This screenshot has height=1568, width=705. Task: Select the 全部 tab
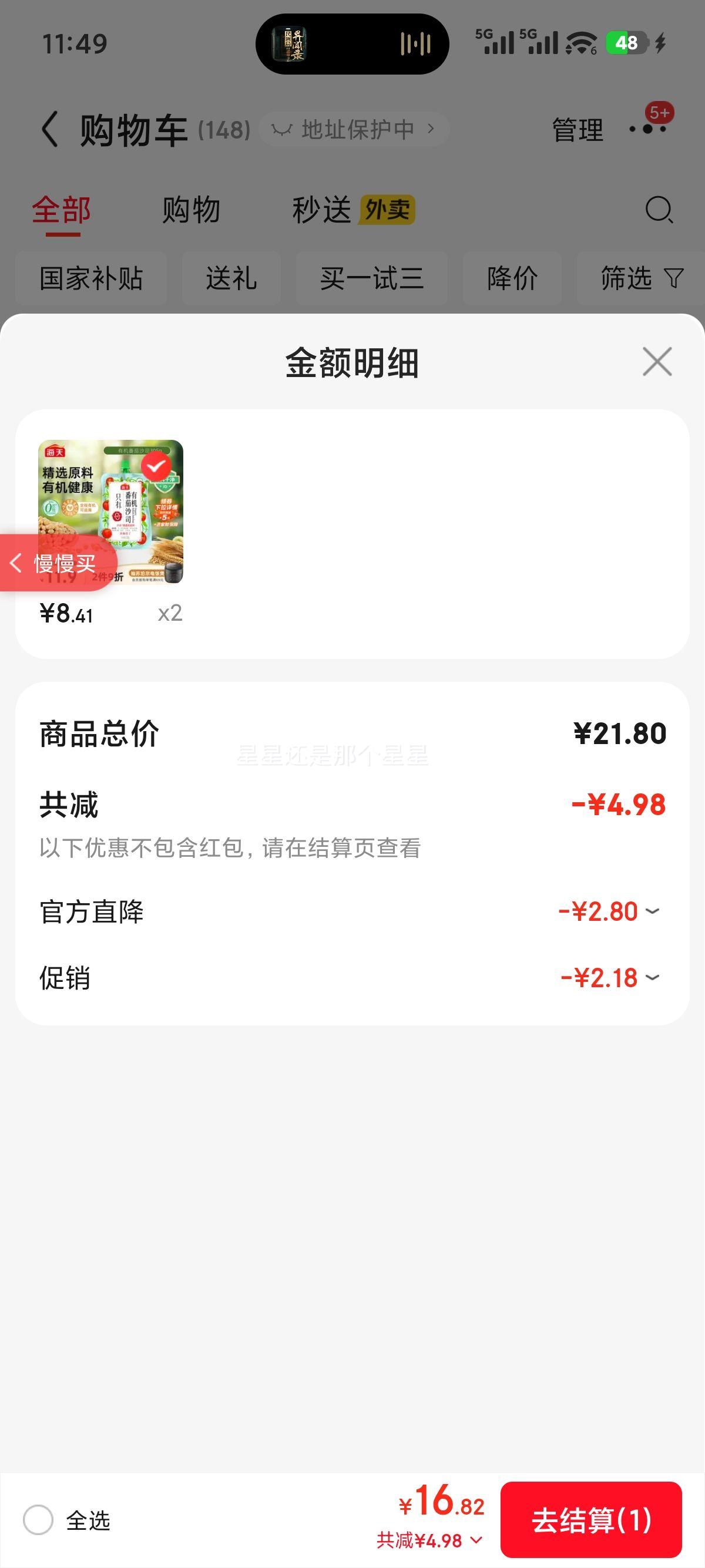pyautogui.click(x=62, y=210)
